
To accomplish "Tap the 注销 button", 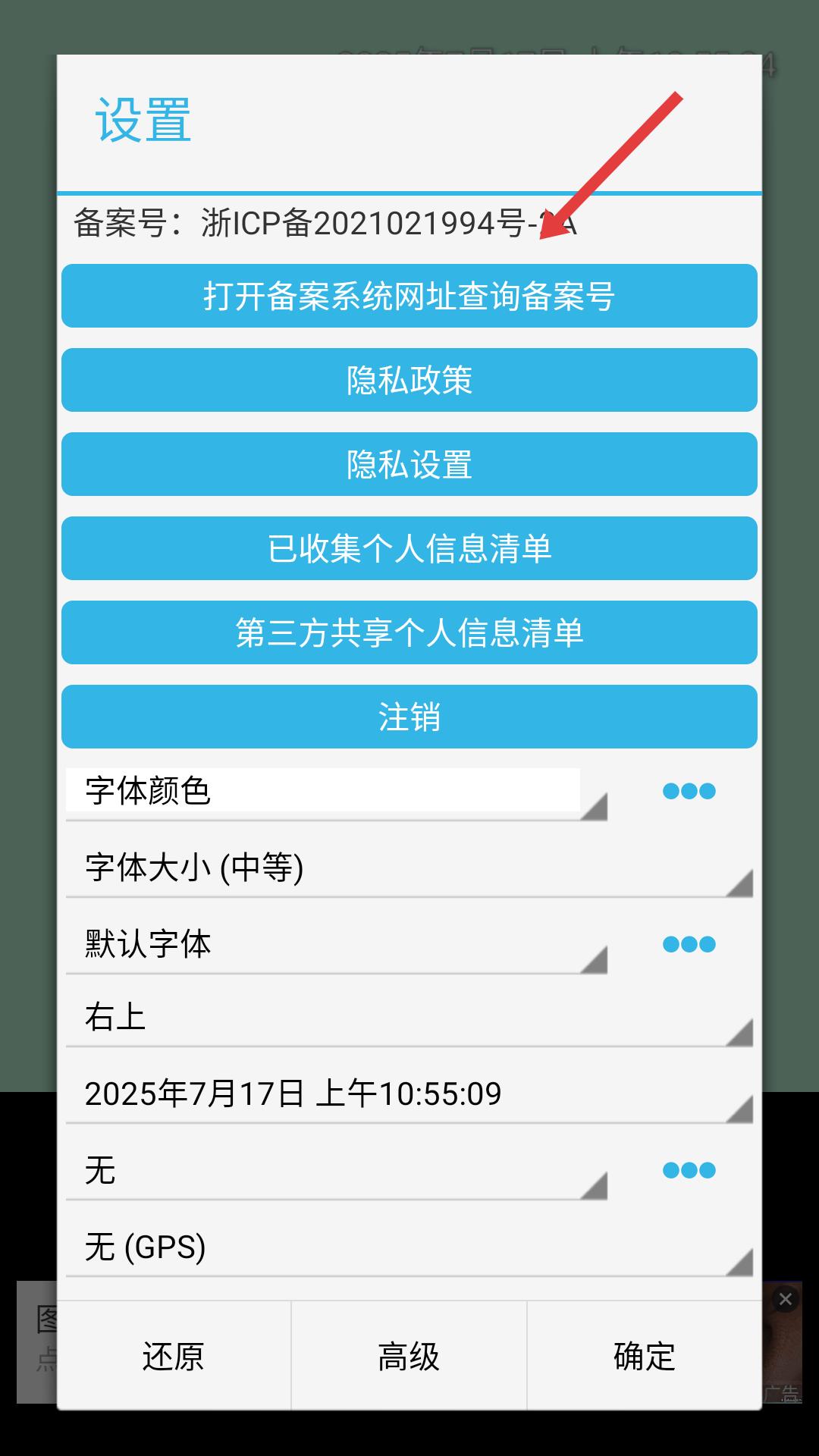I will click(x=409, y=717).
